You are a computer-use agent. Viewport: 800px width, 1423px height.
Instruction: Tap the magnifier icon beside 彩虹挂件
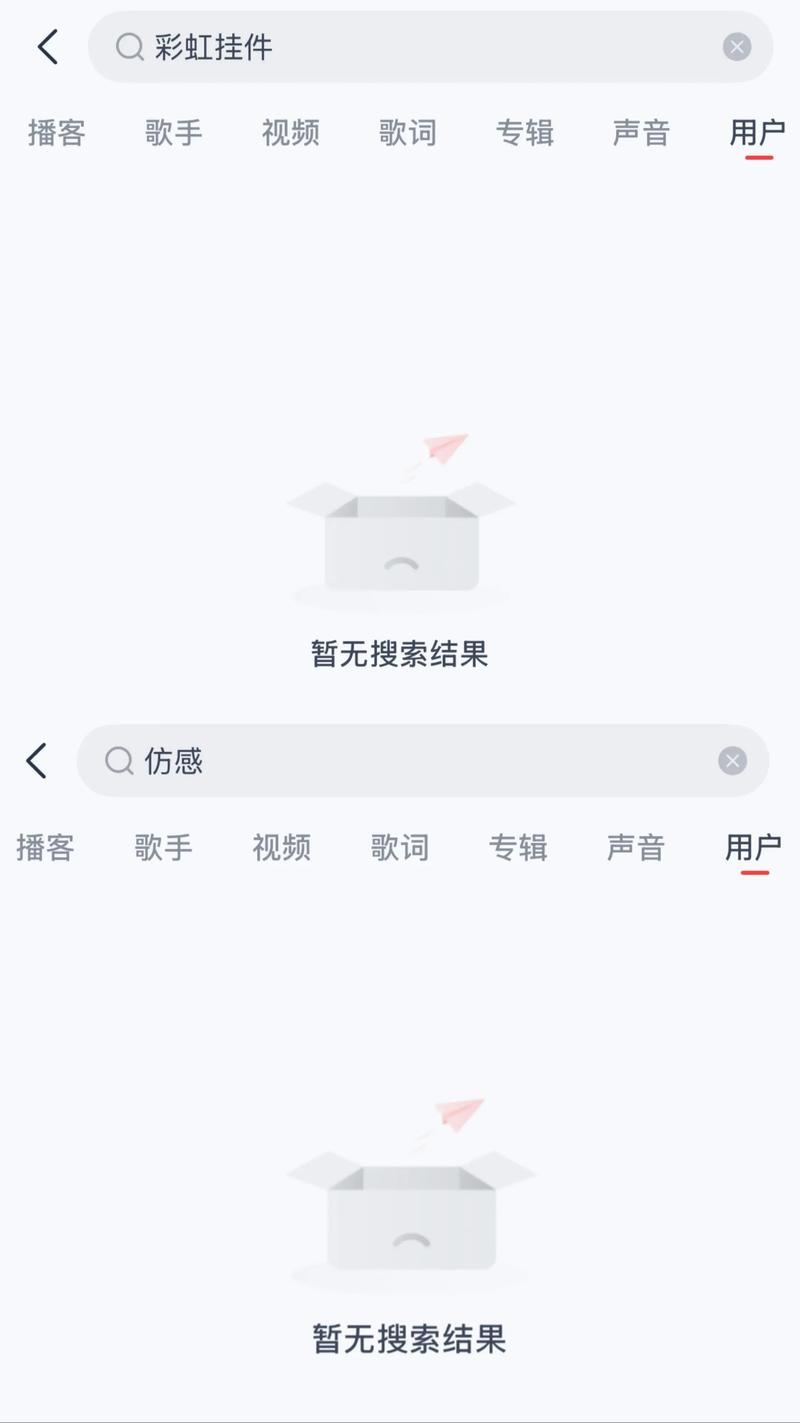pyautogui.click(x=128, y=47)
